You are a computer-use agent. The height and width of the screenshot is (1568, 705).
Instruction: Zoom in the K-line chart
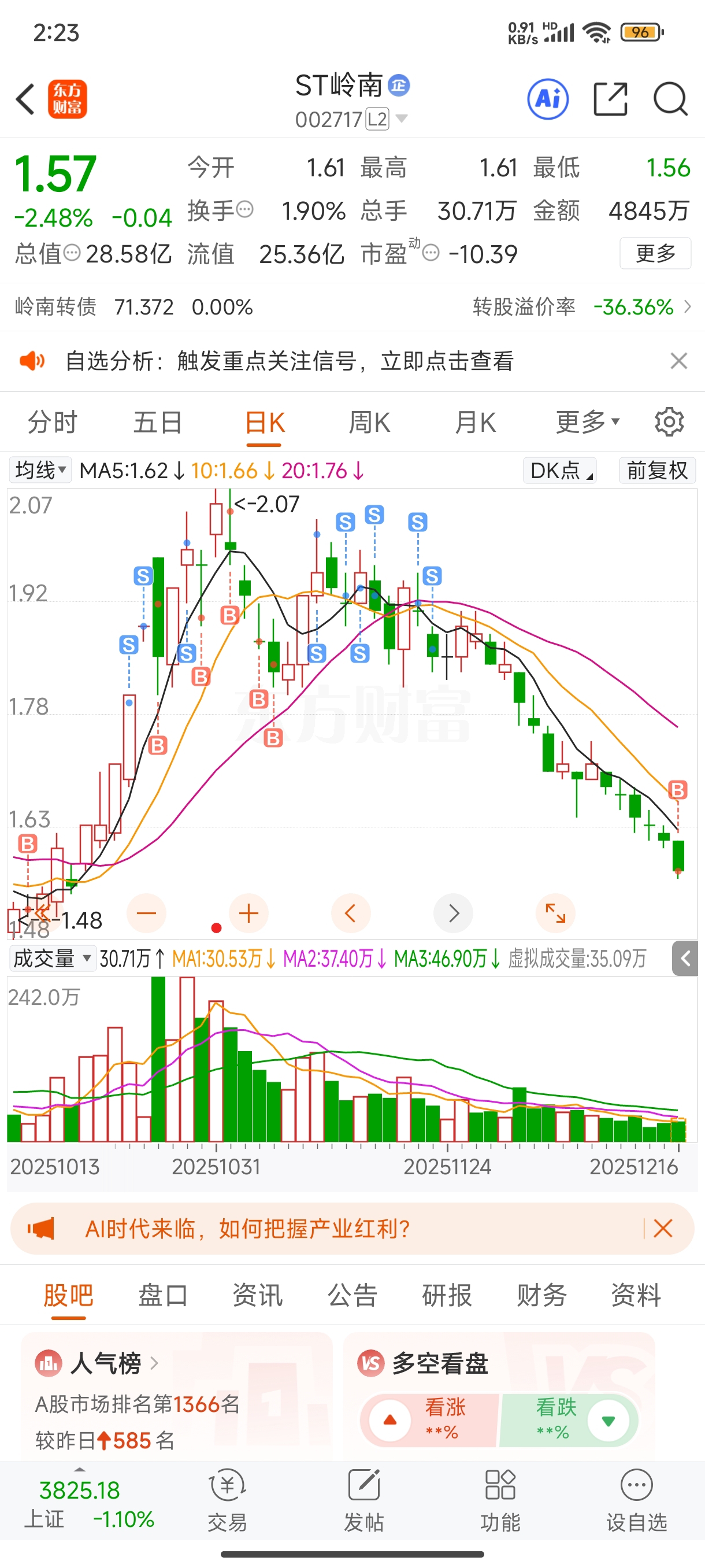click(x=248, y=913)
